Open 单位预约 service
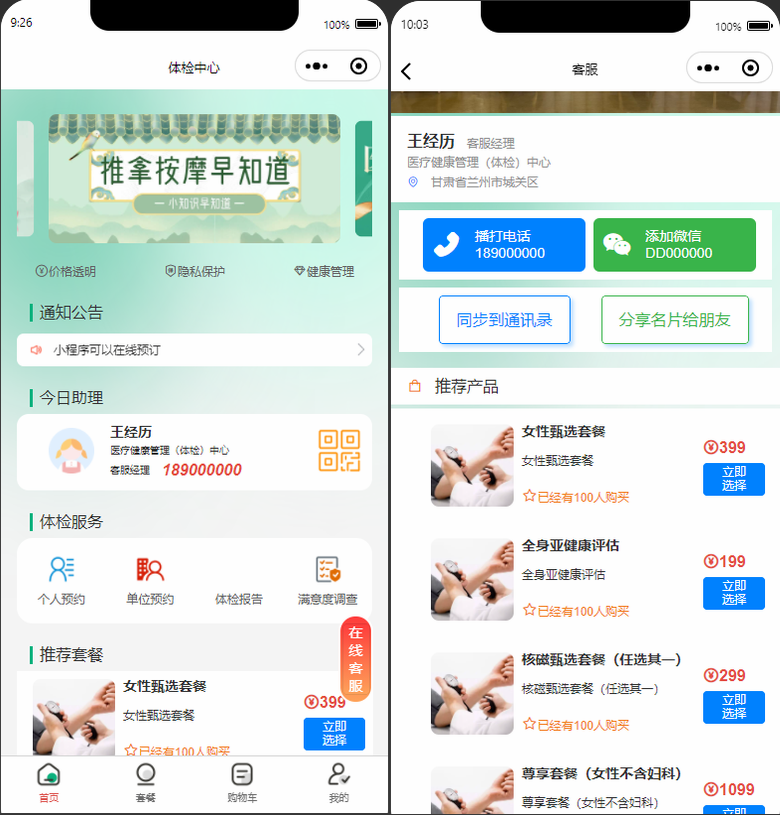 (x=150, y=581)
